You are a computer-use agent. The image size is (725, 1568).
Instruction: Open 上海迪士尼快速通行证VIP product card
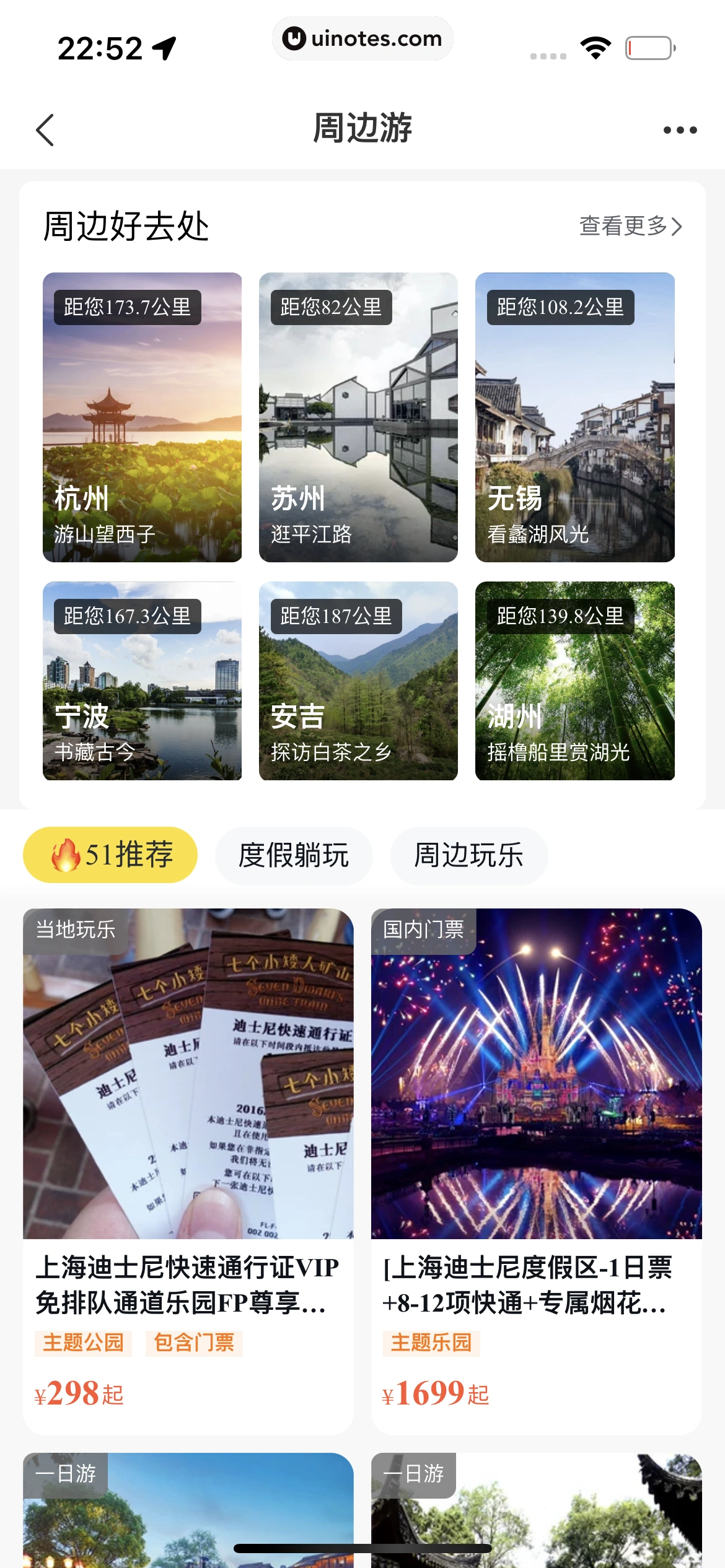[188, 1170]
